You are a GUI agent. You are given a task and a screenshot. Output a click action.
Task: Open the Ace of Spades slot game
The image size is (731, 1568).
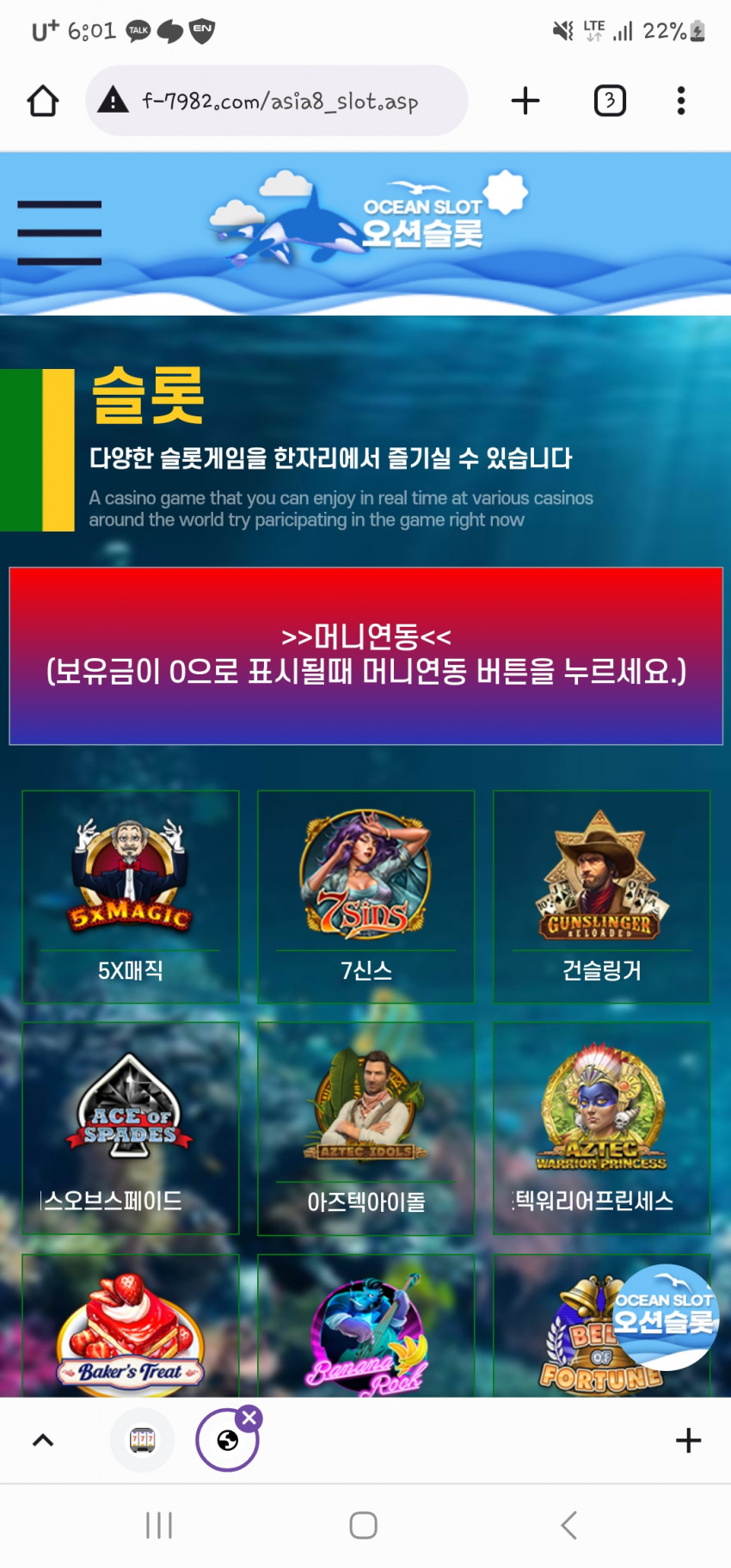[131, 1128]
